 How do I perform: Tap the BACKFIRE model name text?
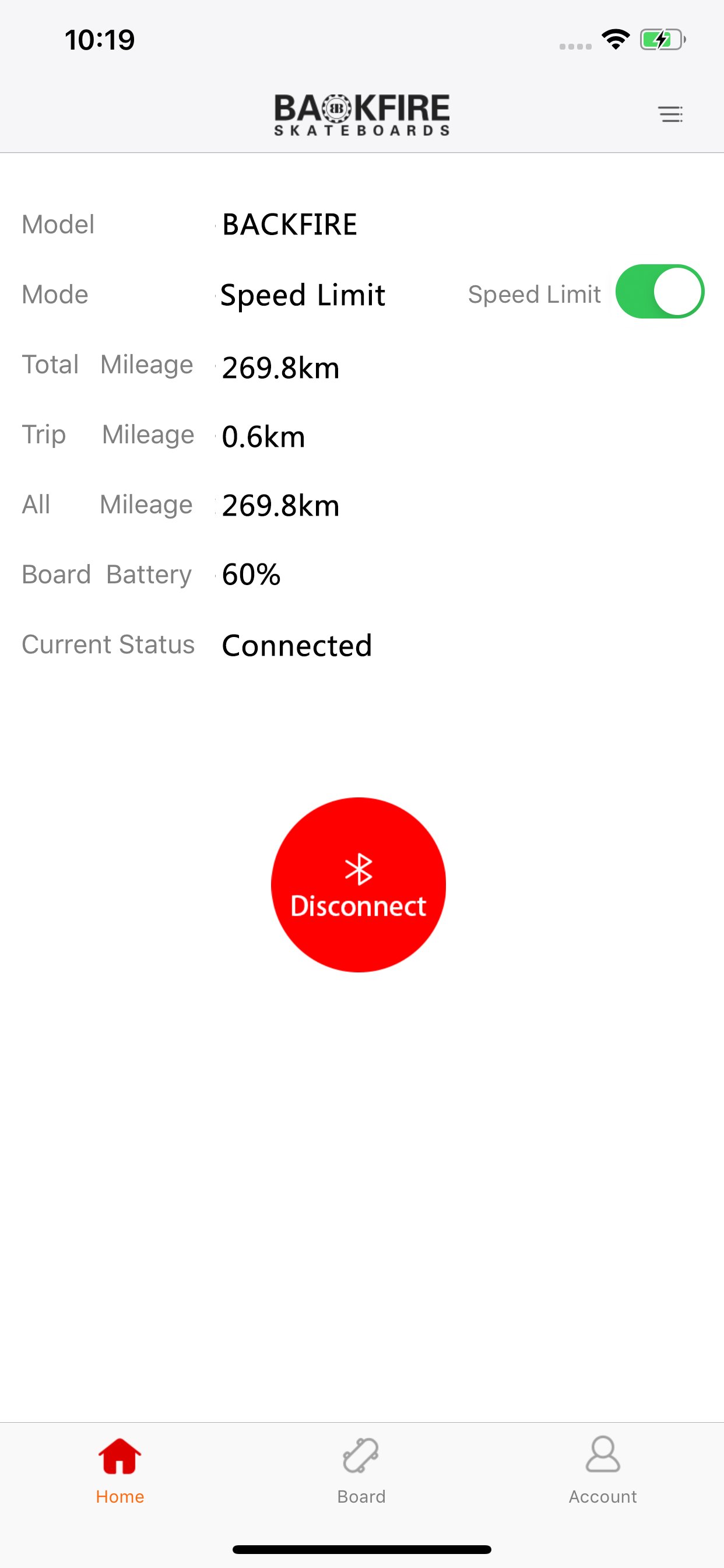pyautogui.click(x=290, y=225)
